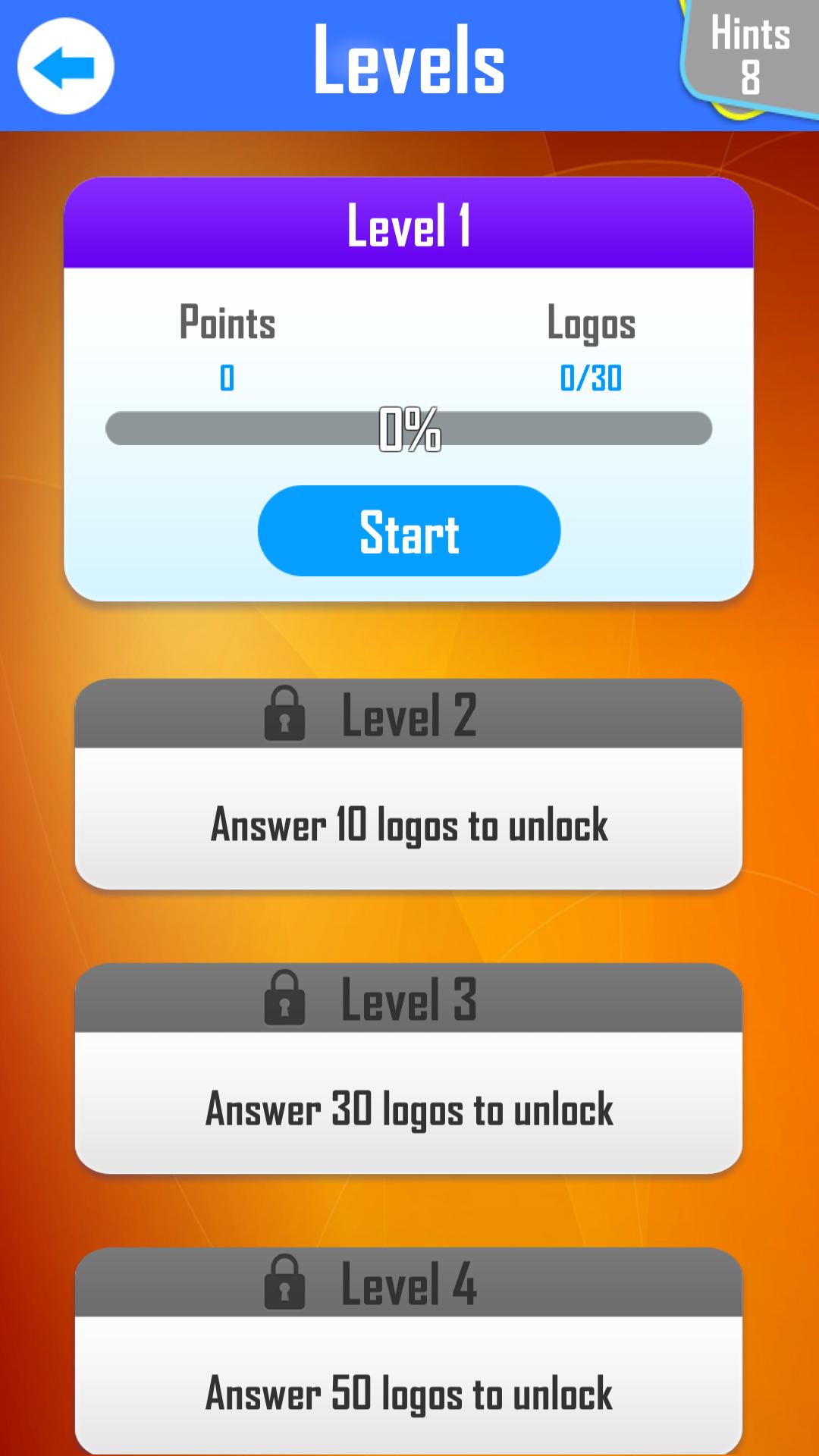
Task: Tap the lock icon on Level 4
Action: tap(283, 1282)
